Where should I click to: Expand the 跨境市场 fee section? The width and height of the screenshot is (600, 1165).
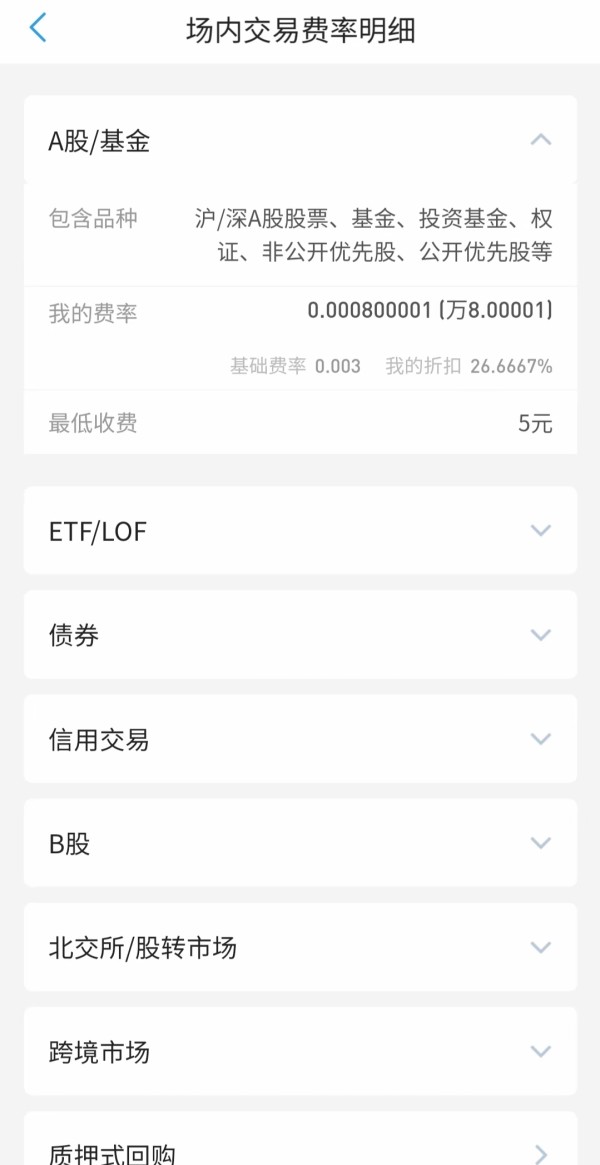(300, 1051)
